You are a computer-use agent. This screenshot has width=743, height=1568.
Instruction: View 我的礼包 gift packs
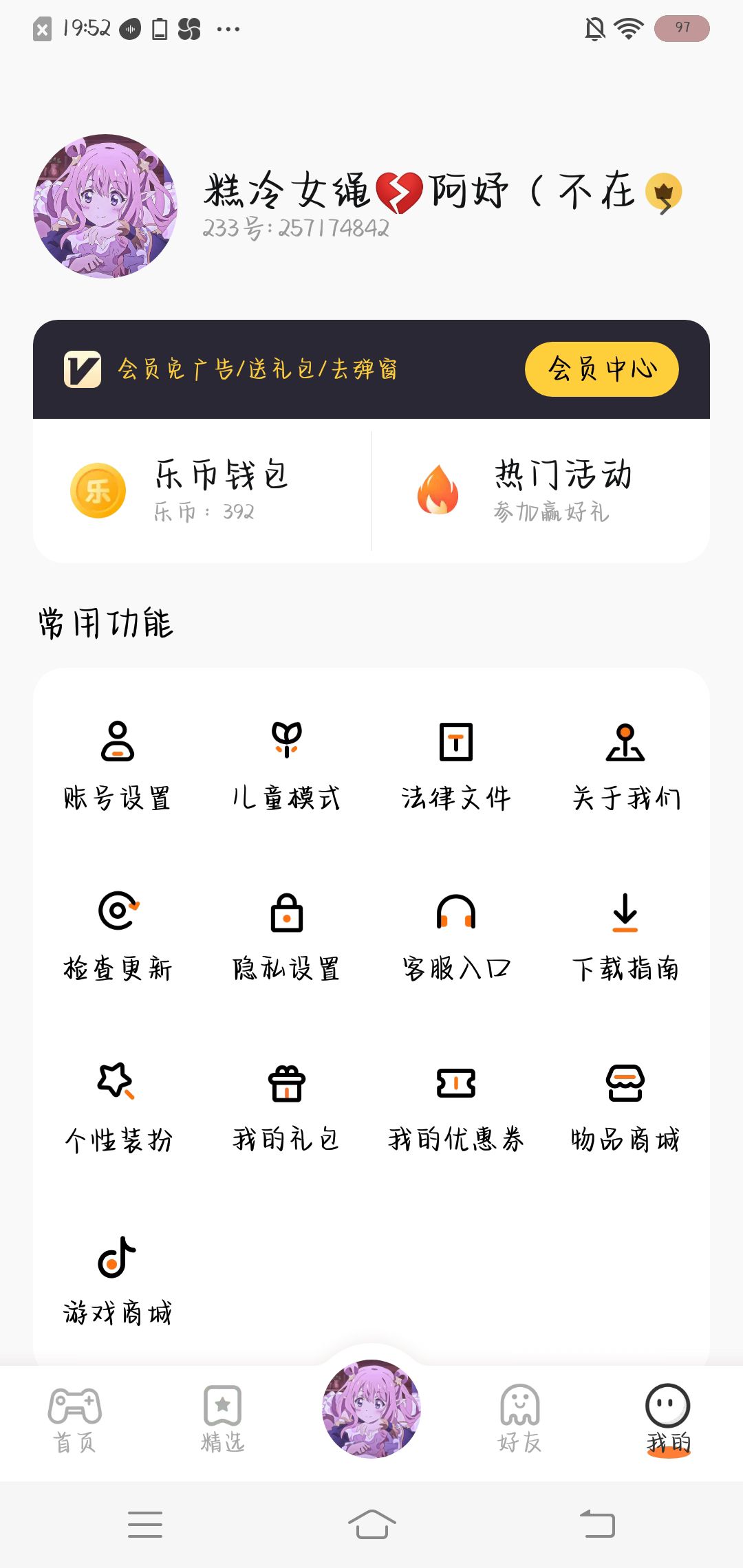coord(287,1107)
